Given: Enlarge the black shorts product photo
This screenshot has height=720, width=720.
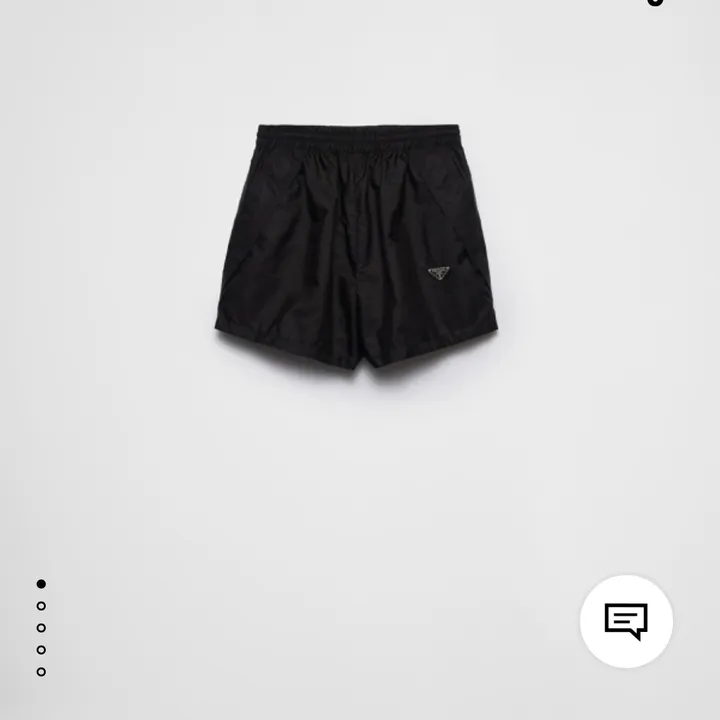Looking at the screenshot, I should [355, 245].
